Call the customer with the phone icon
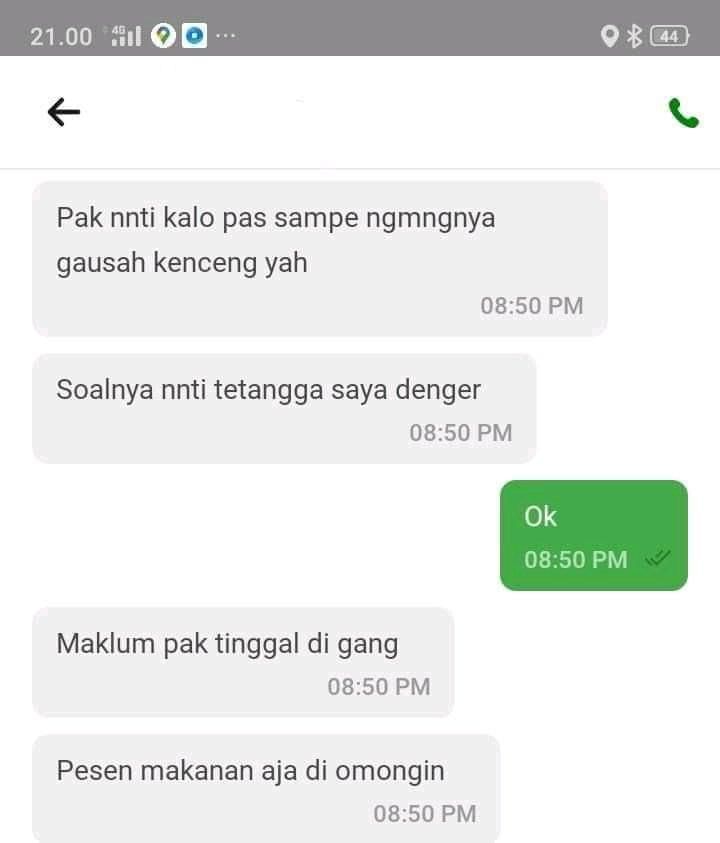720x843 pixels. pos(683,113)
